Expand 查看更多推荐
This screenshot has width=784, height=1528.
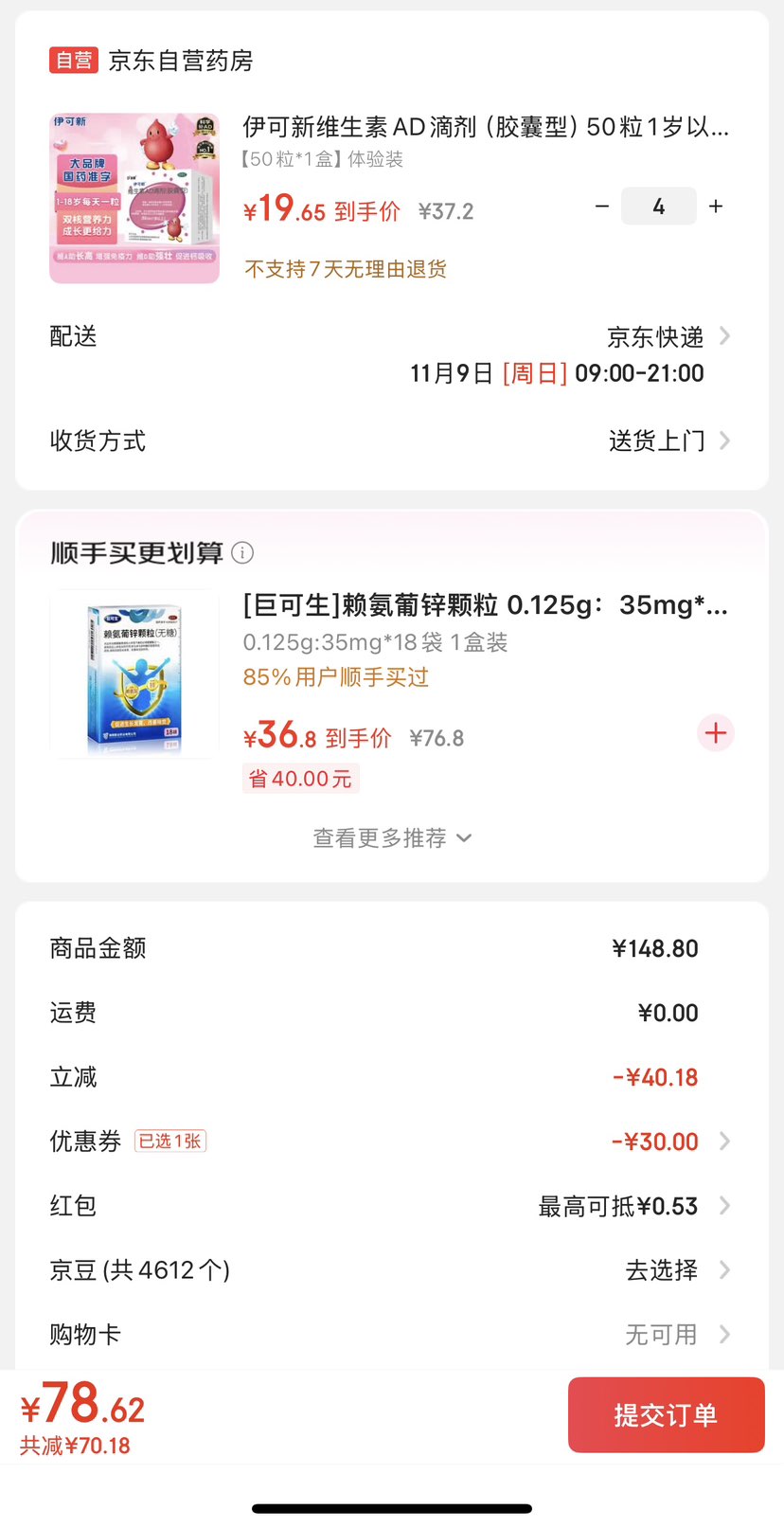(392, 838)
